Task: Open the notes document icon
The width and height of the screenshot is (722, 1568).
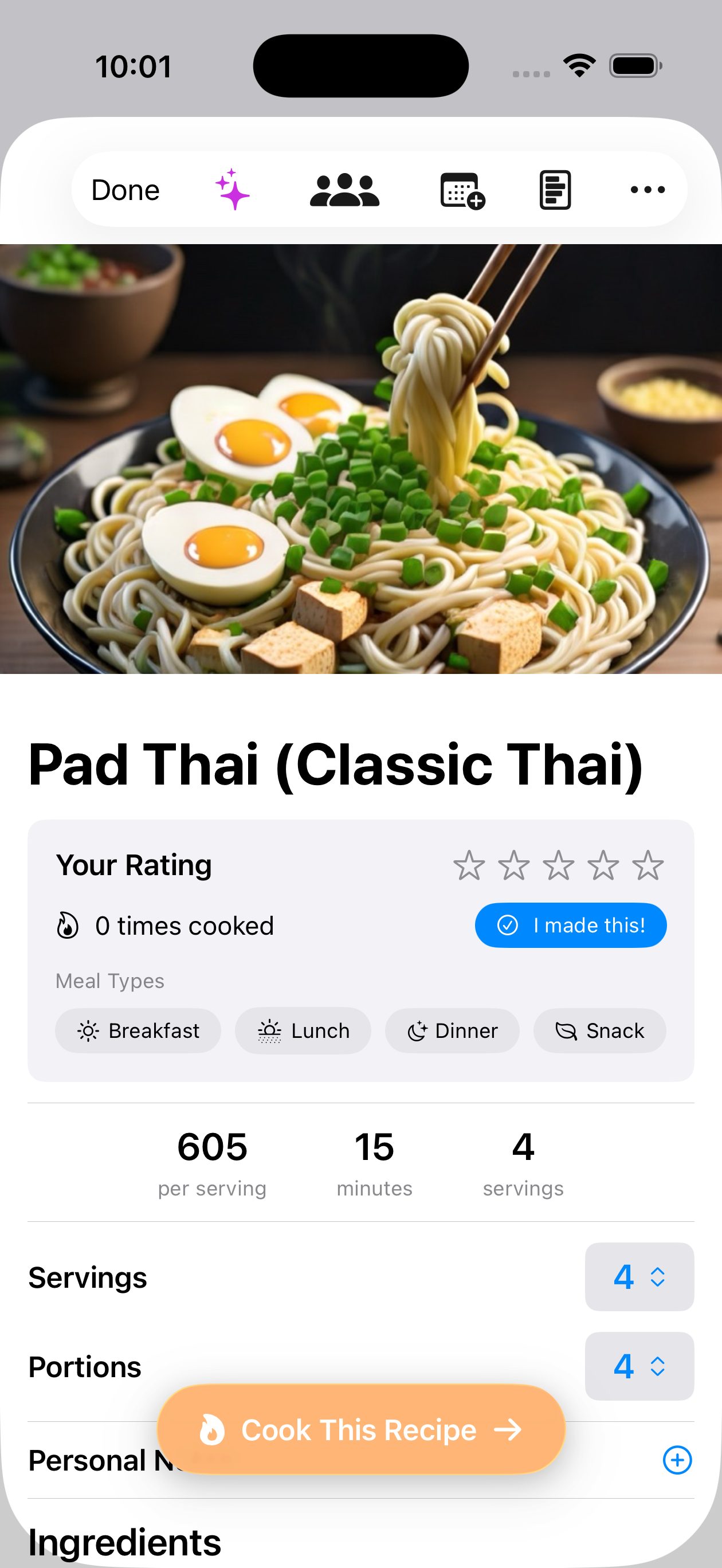Action: point(555,190)
